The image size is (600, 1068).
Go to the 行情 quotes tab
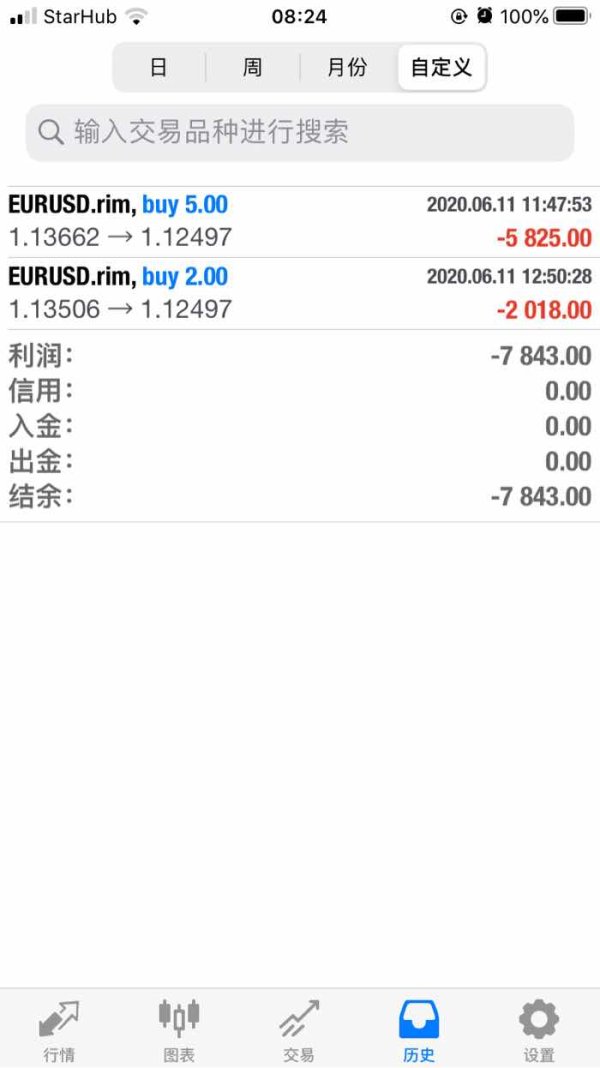(59, 1030)
